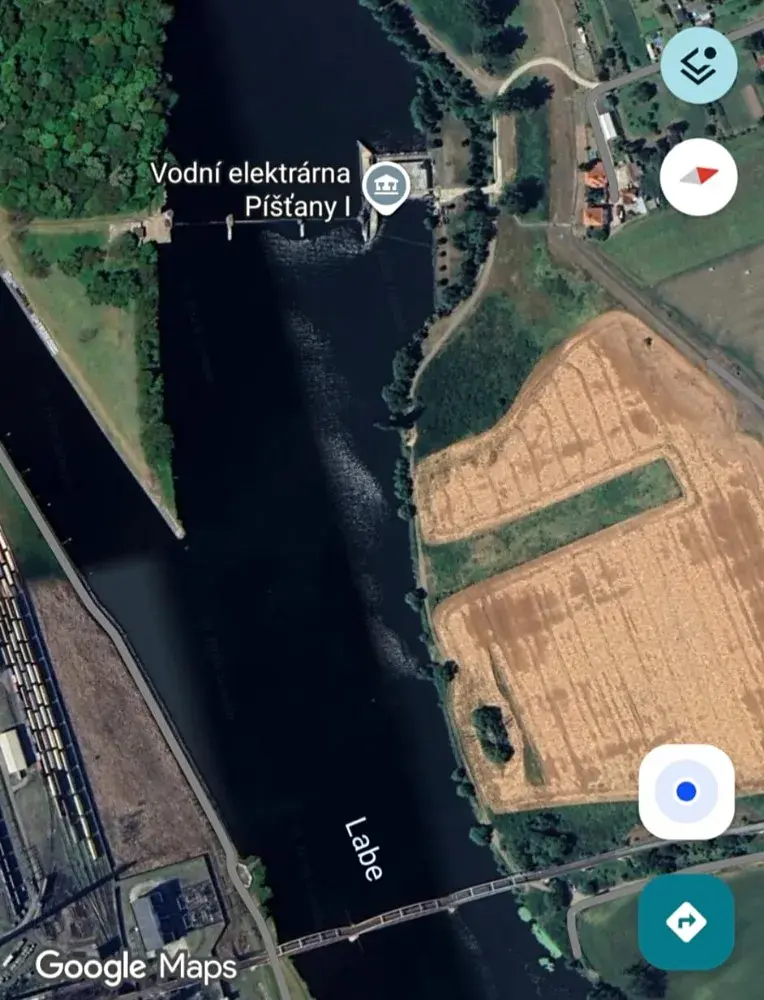
Task: Tap the compass to reset orientation
Action: tap(699, 177)
